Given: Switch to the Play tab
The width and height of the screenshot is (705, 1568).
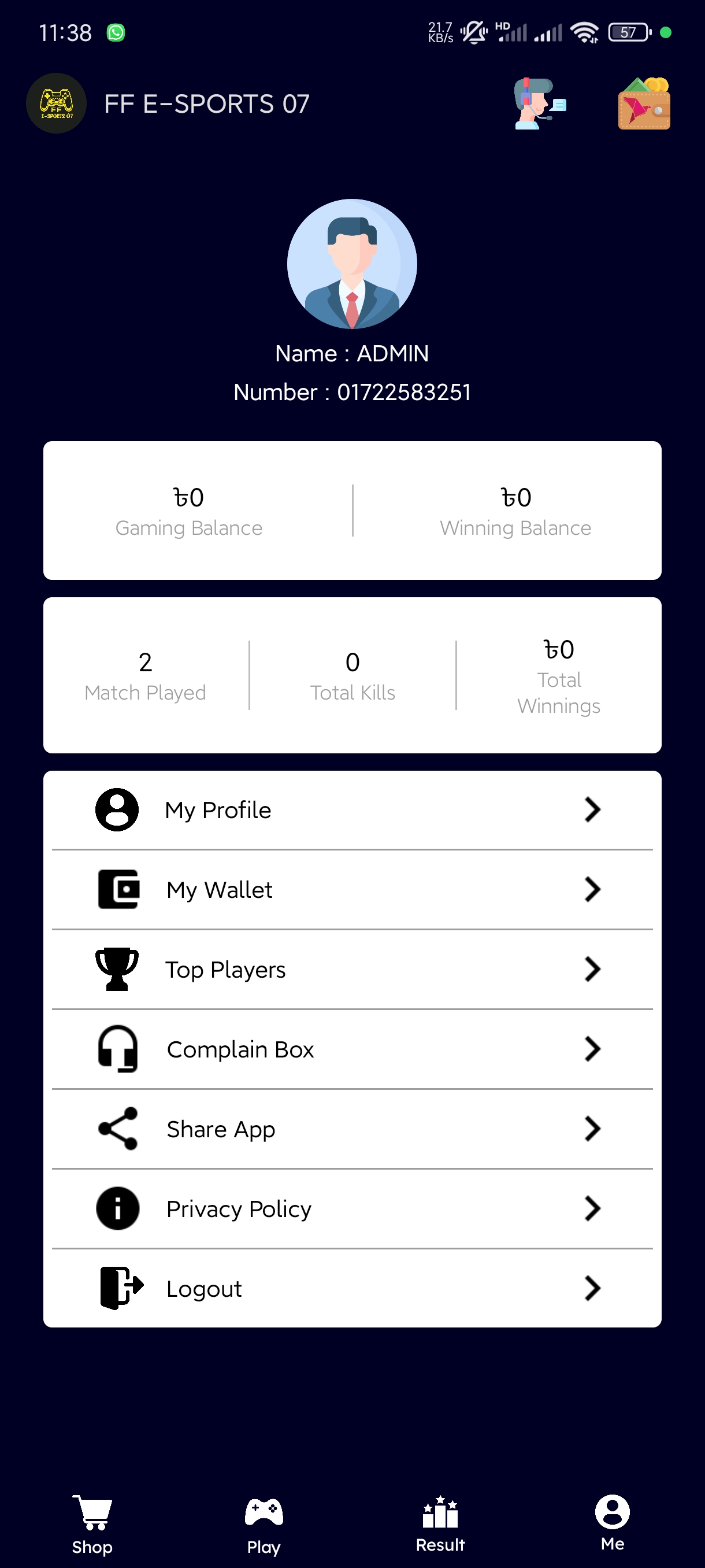Looking at the screenshot, I should [x=264, y=1525].
